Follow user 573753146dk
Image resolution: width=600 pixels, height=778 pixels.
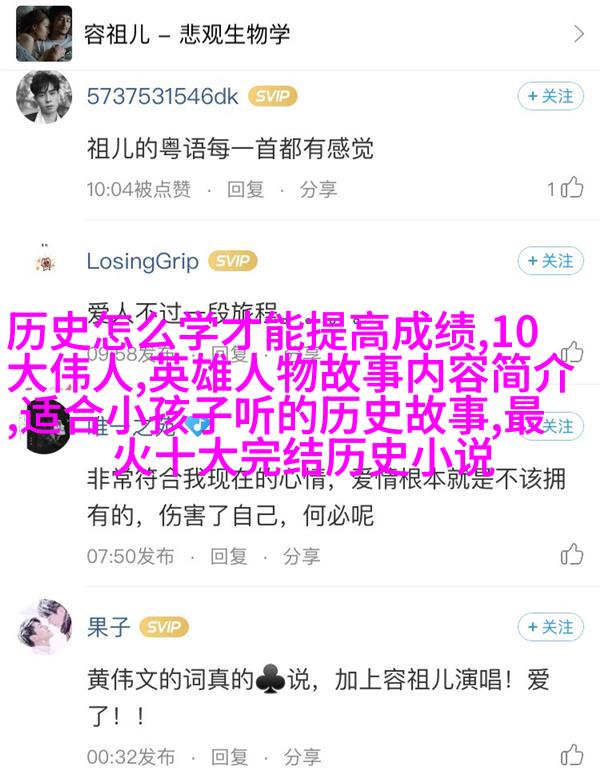549,96
